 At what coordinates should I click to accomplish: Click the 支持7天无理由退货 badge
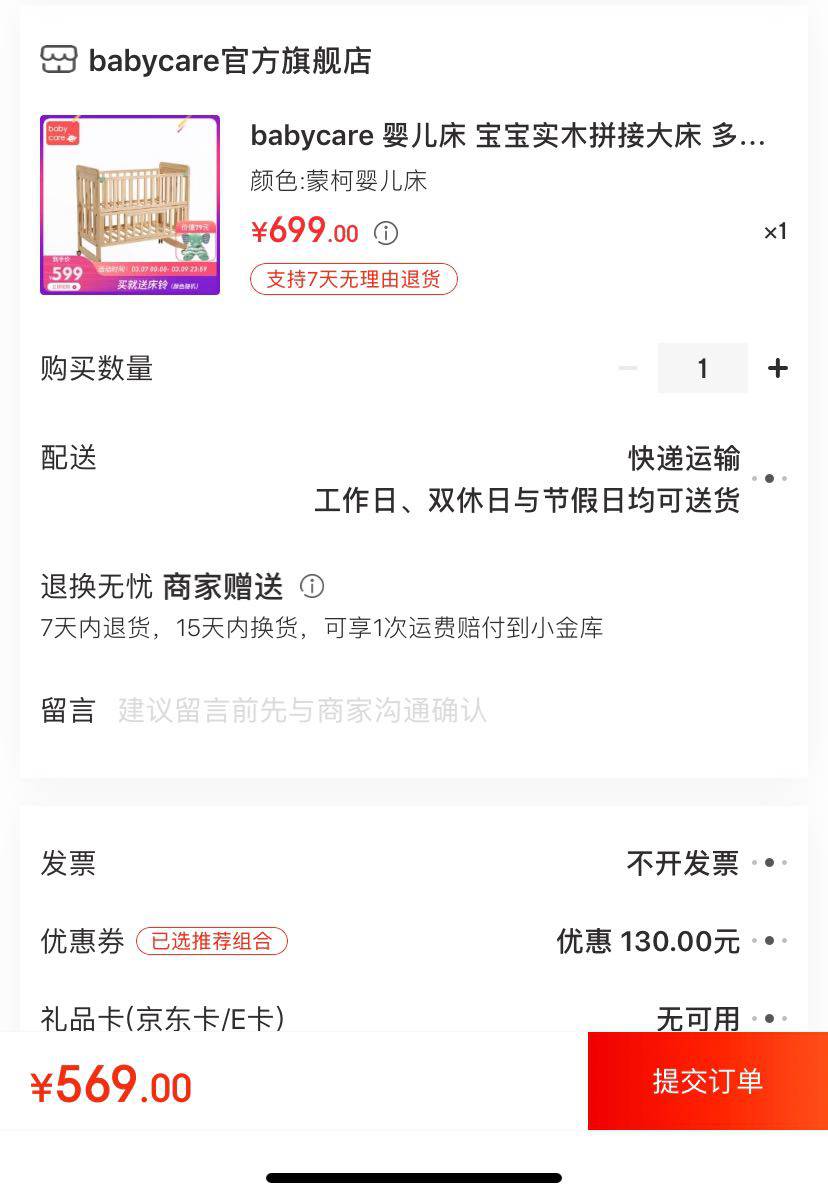coord(354,279)
